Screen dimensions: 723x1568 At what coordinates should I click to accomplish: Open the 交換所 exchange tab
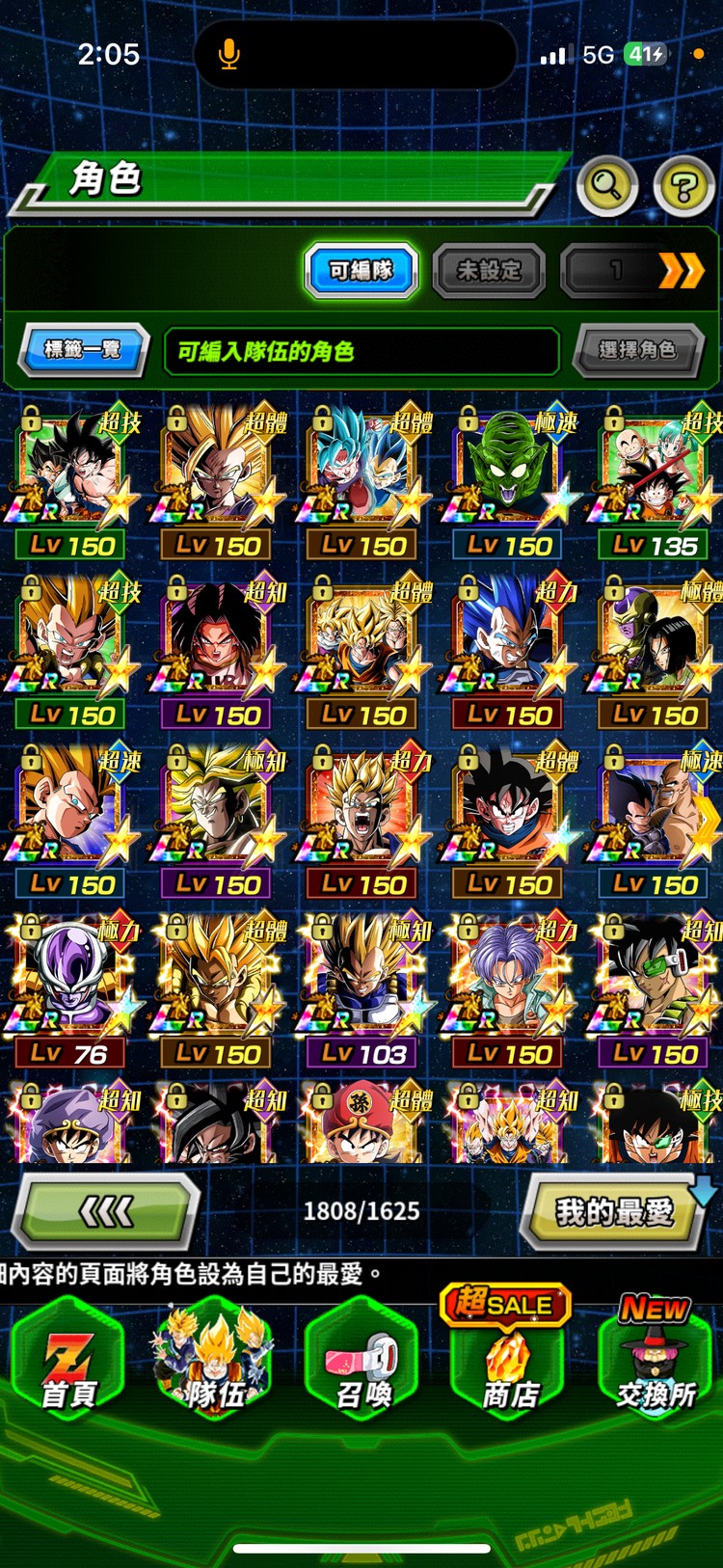pos(656,1360)
